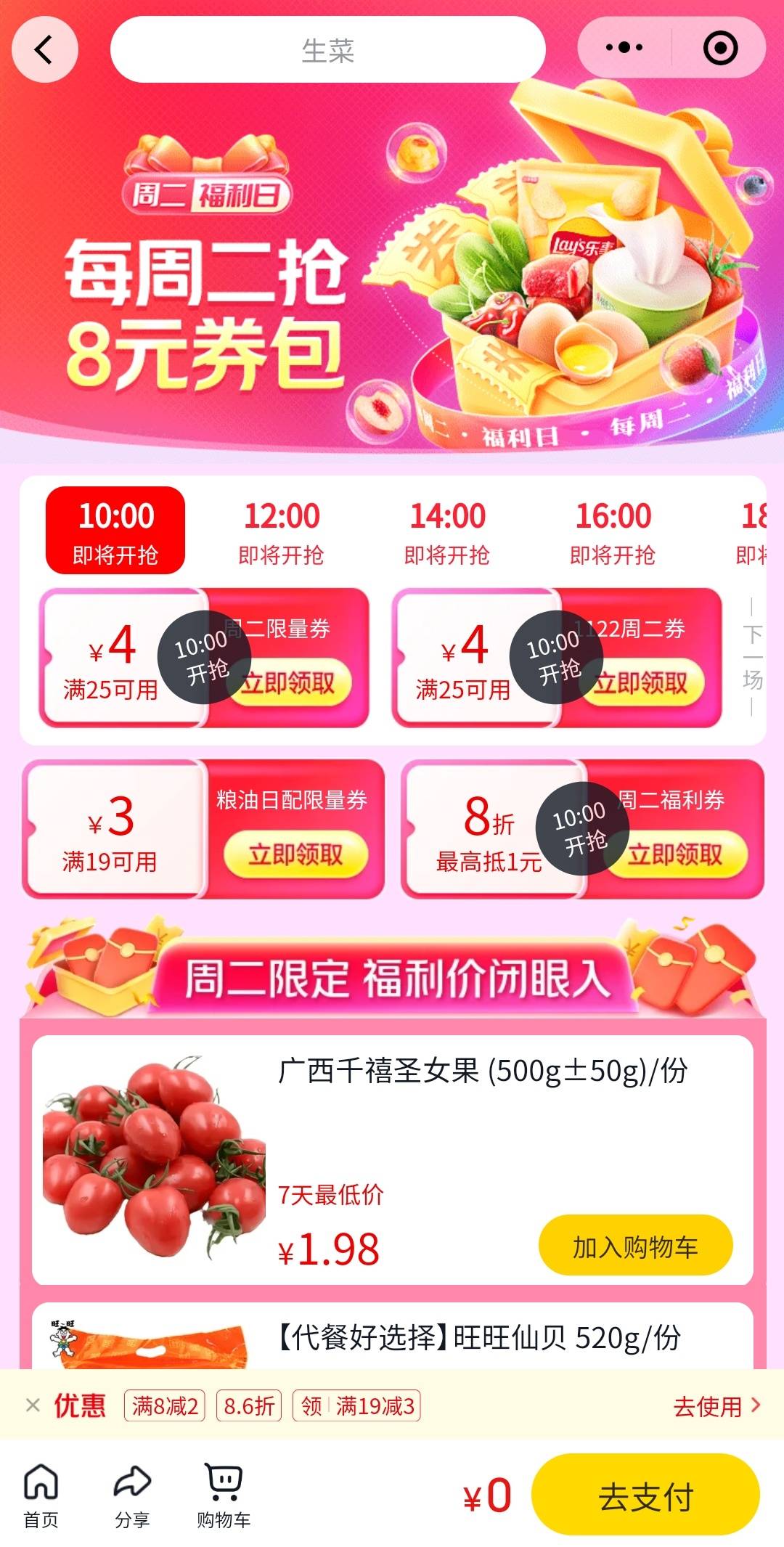Open the three-dot mini program menu
The height and width of the screenshot is (1547, 784).
[624, 48]
